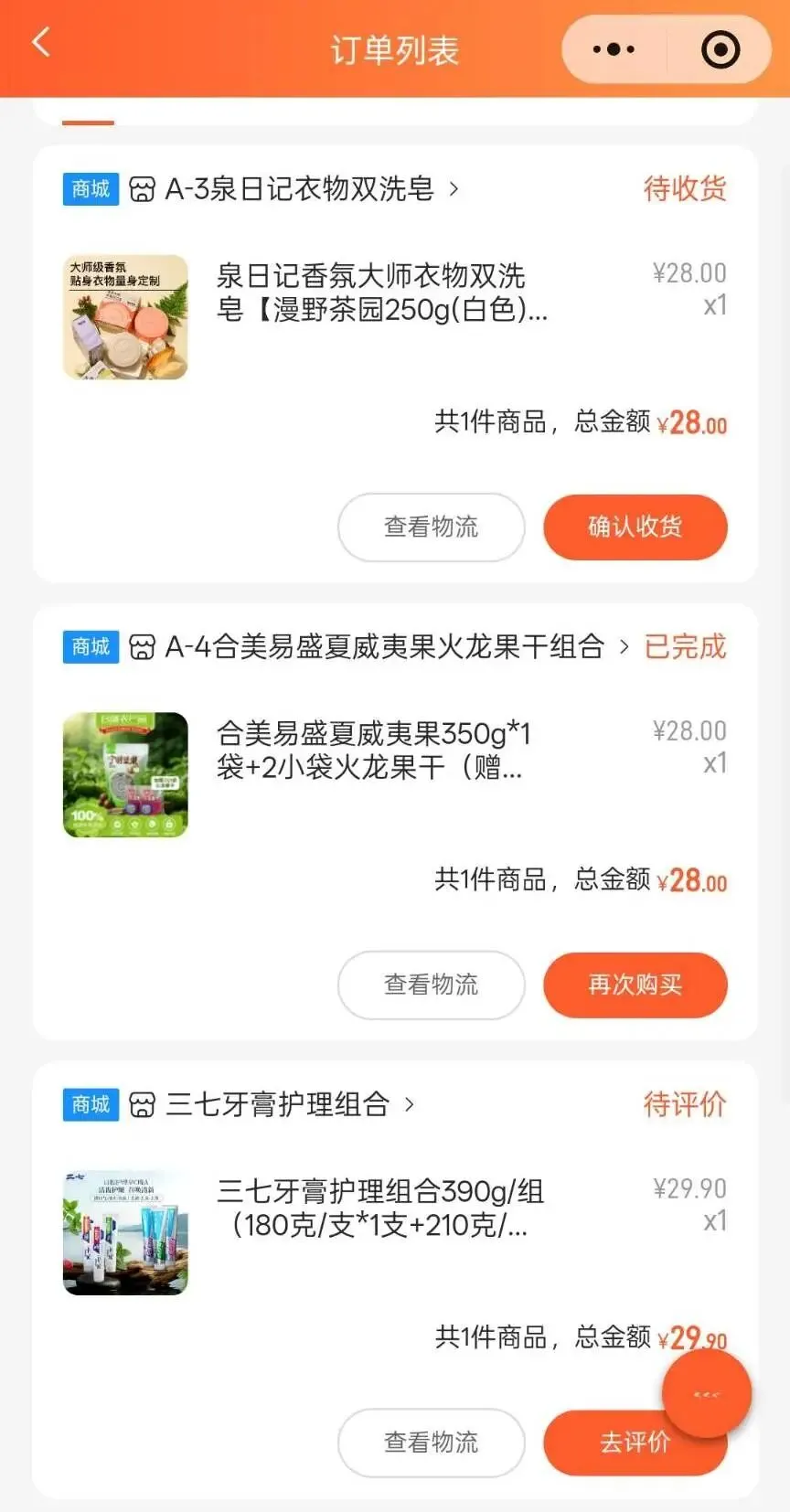View logistics for the 夏威夷果 order
The width and height of the screenshot is (790, 1512).
point(431,985)
